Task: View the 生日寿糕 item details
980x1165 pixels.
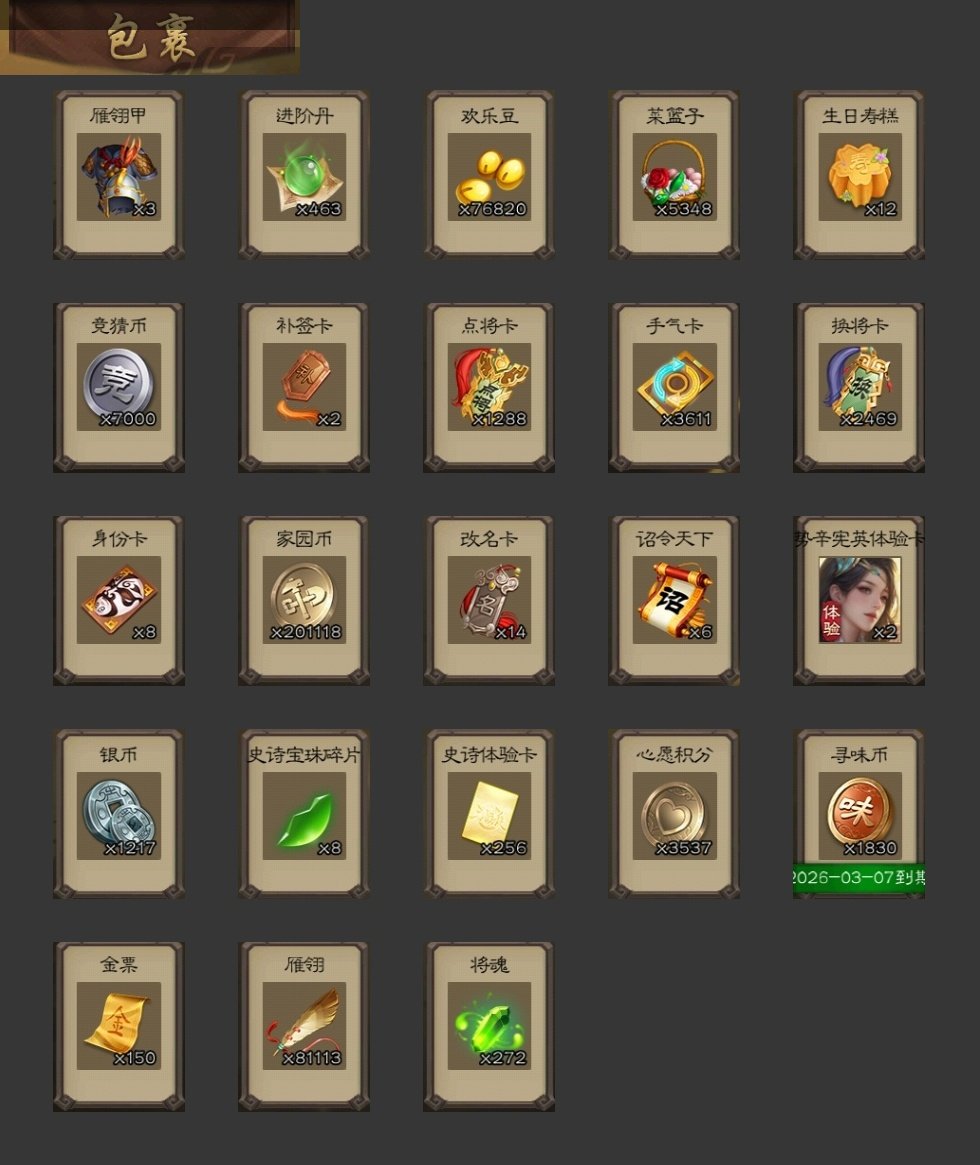Action: (859, 177)
